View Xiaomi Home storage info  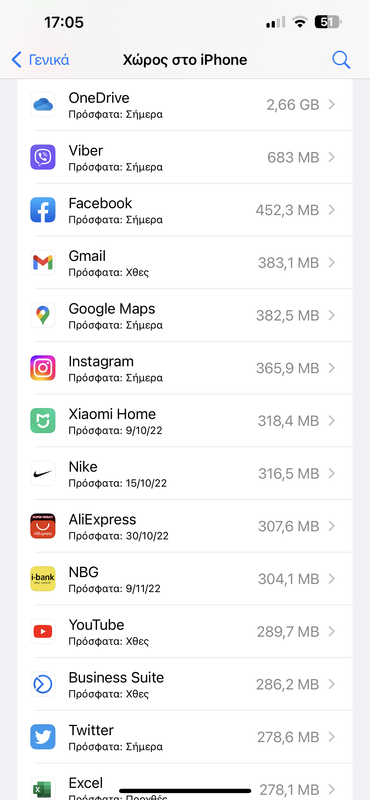click(185, 421)
